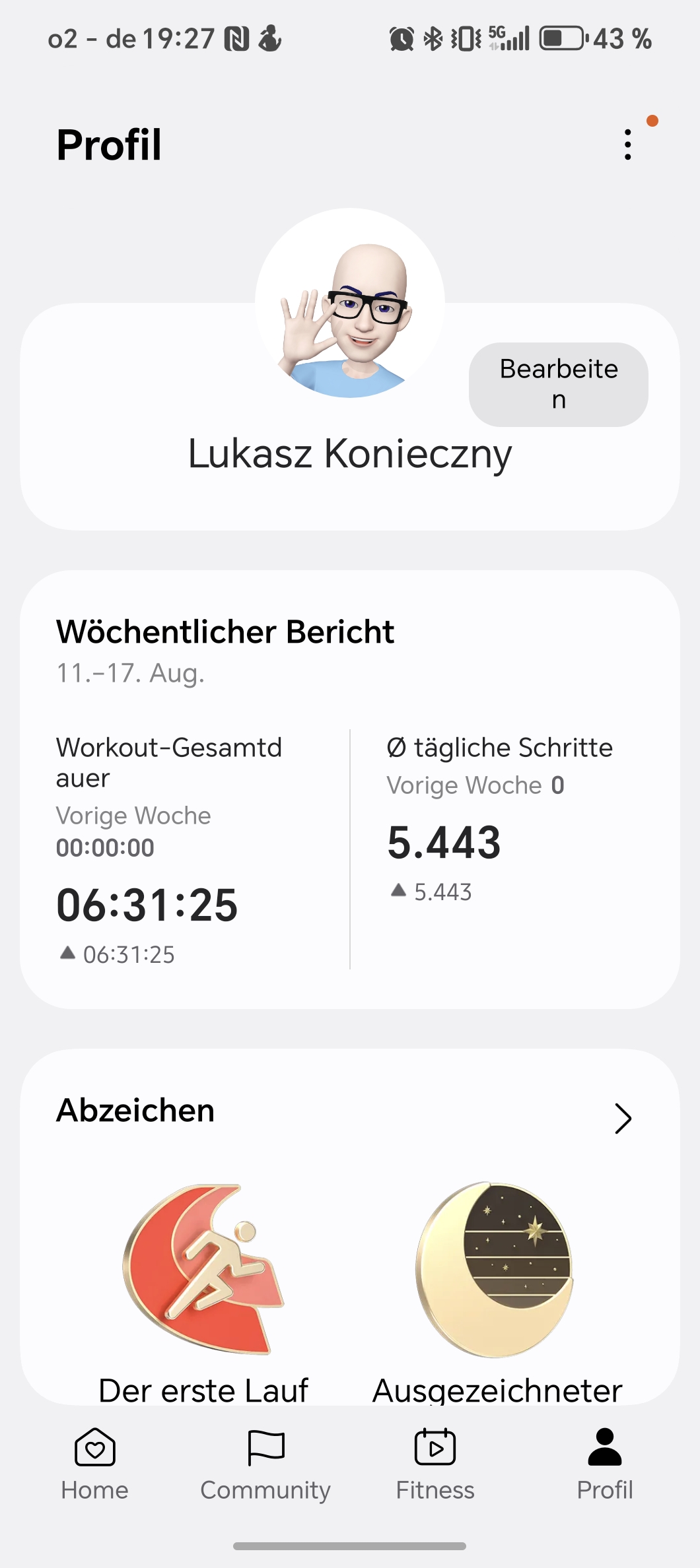Open the Wöchentlicher Bericht card
The height and width of the screenshot is (1568, 700).
(350, 789)
